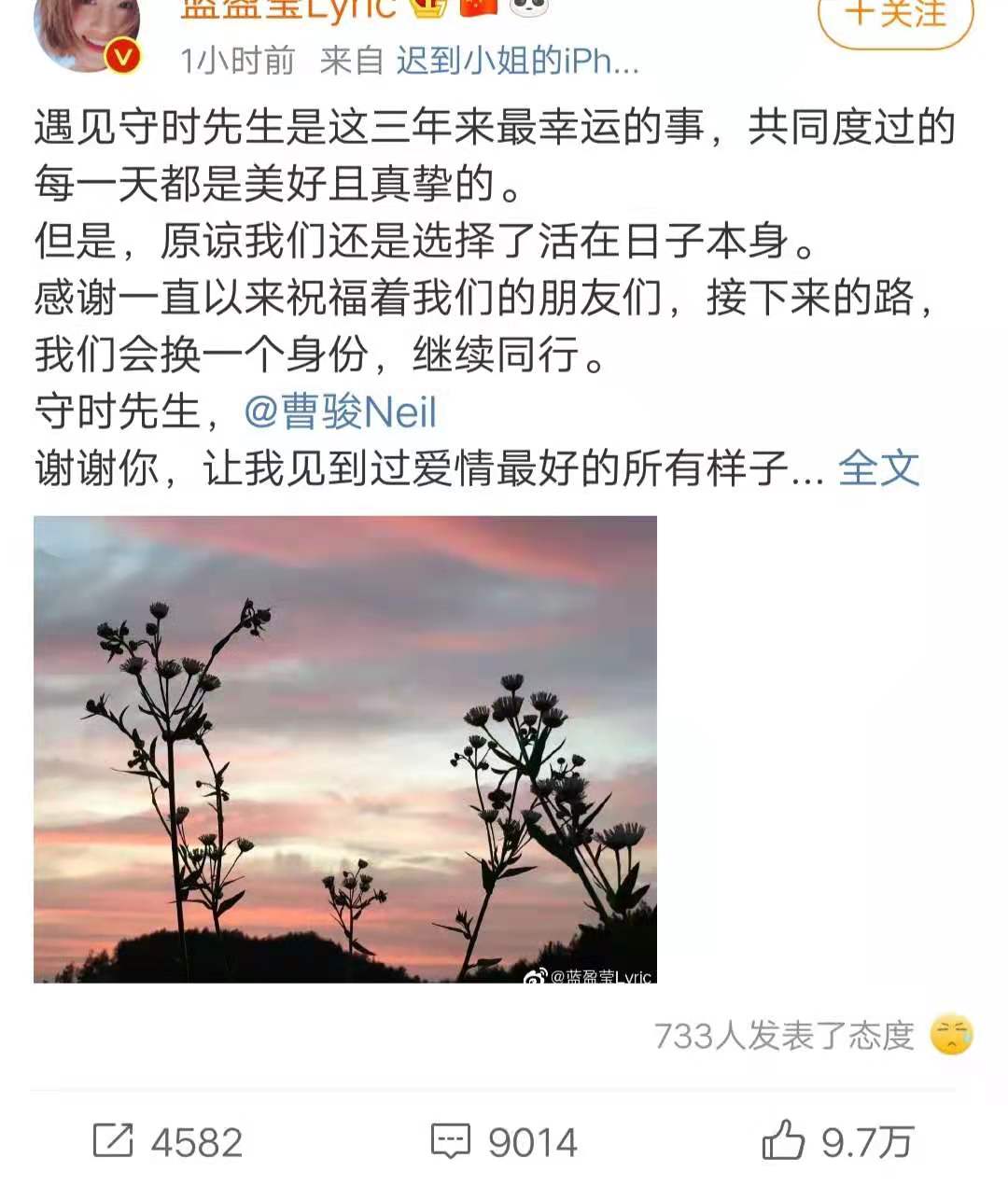Open the comments (9014)
Screen dimensions: 1008x1186
[x=504, y=1141]
